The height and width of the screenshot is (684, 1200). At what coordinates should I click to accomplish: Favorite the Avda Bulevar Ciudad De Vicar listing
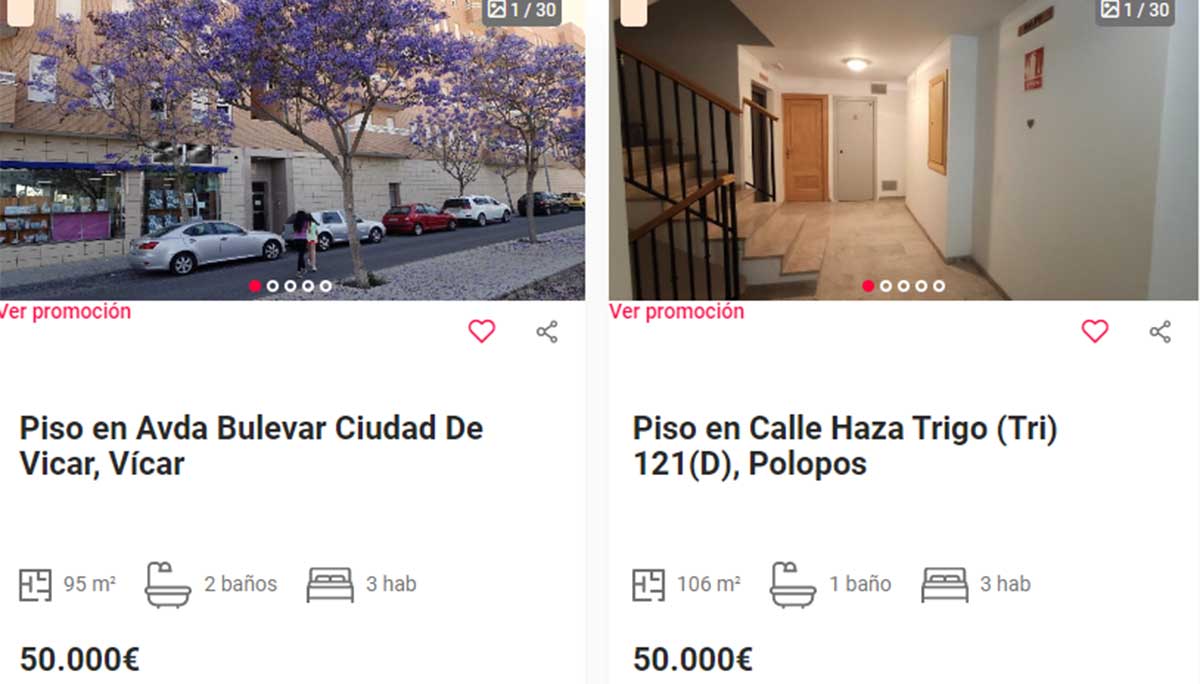tap(482, 331)
